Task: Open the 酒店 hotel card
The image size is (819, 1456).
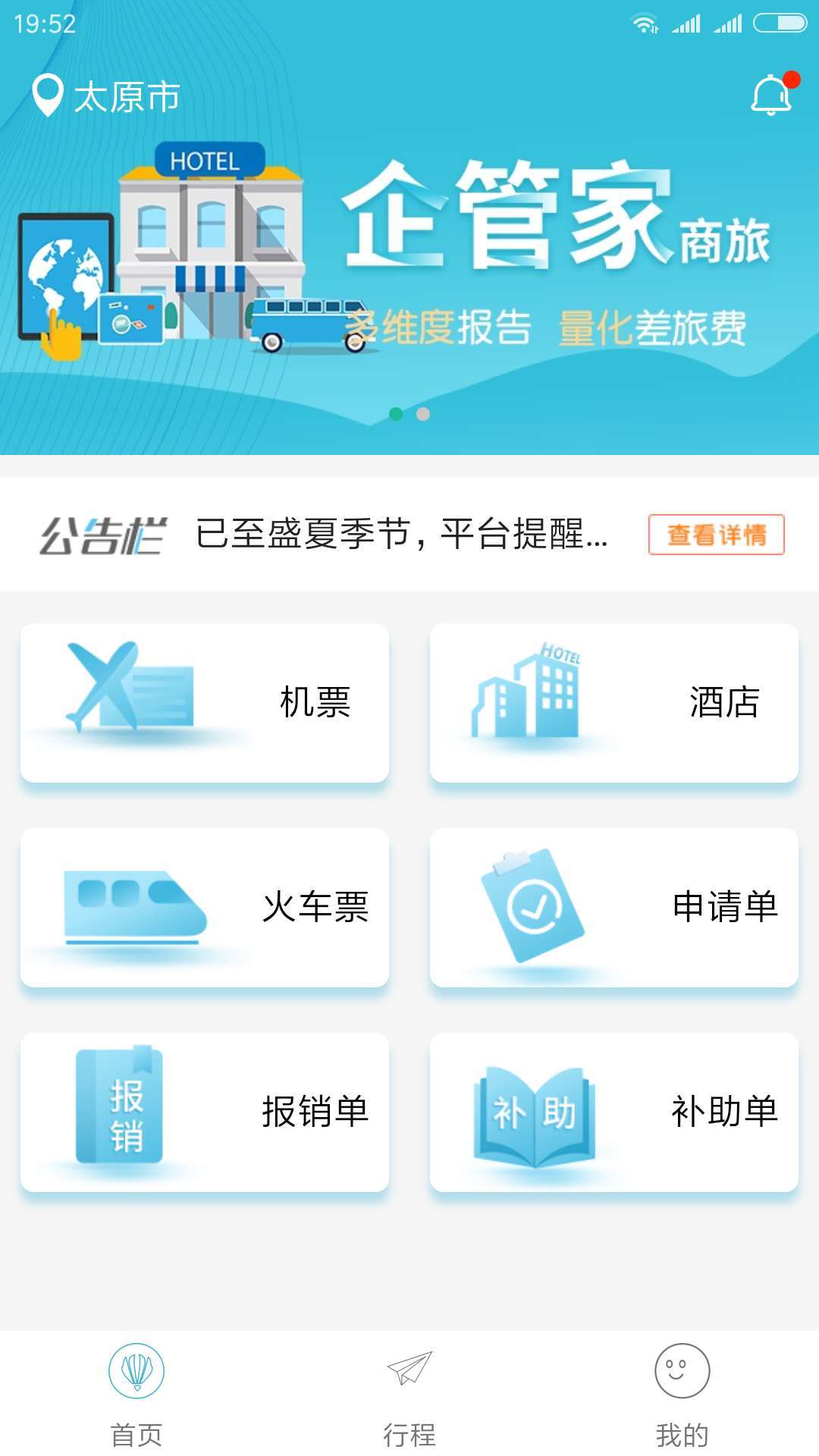Action: tap(614, 703)
